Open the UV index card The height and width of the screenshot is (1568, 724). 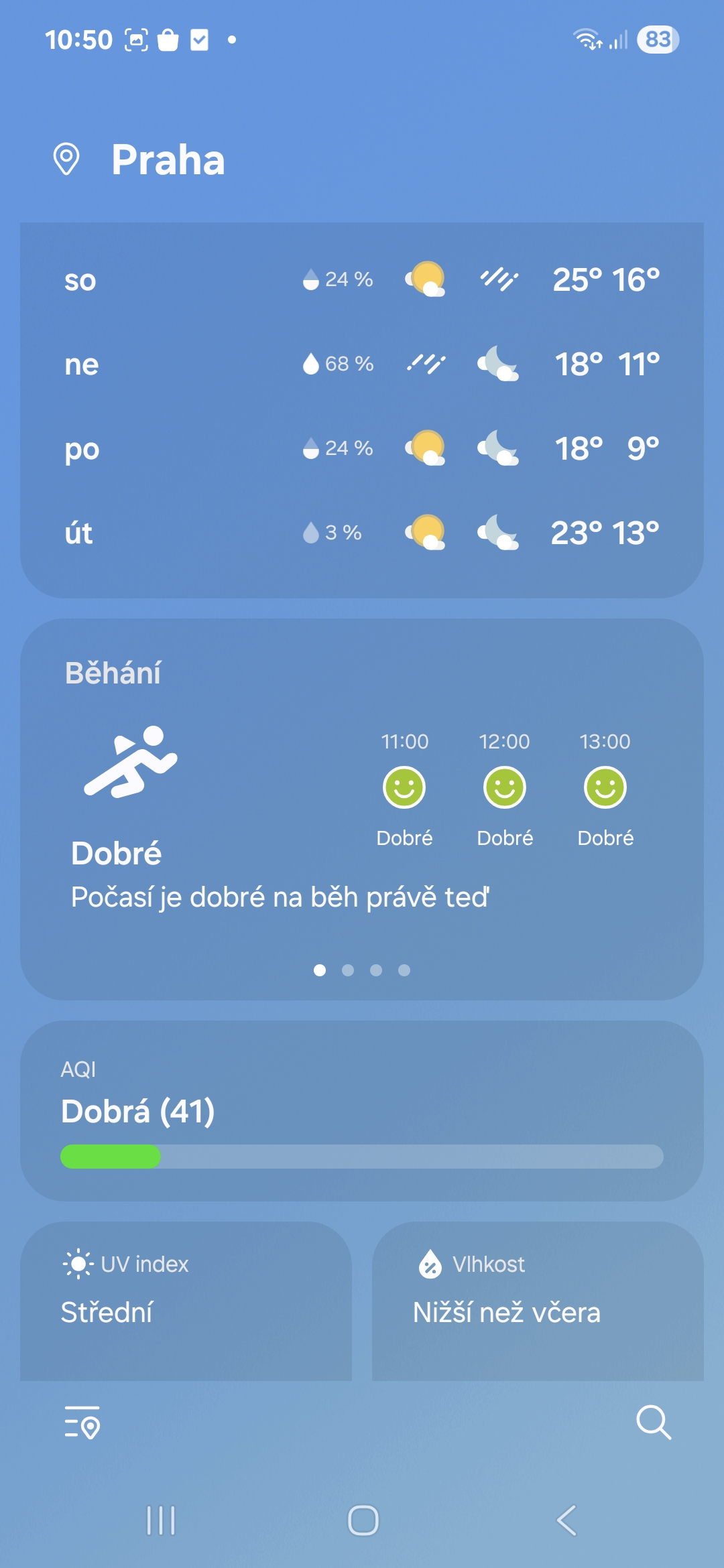[x=186, y=1301]
